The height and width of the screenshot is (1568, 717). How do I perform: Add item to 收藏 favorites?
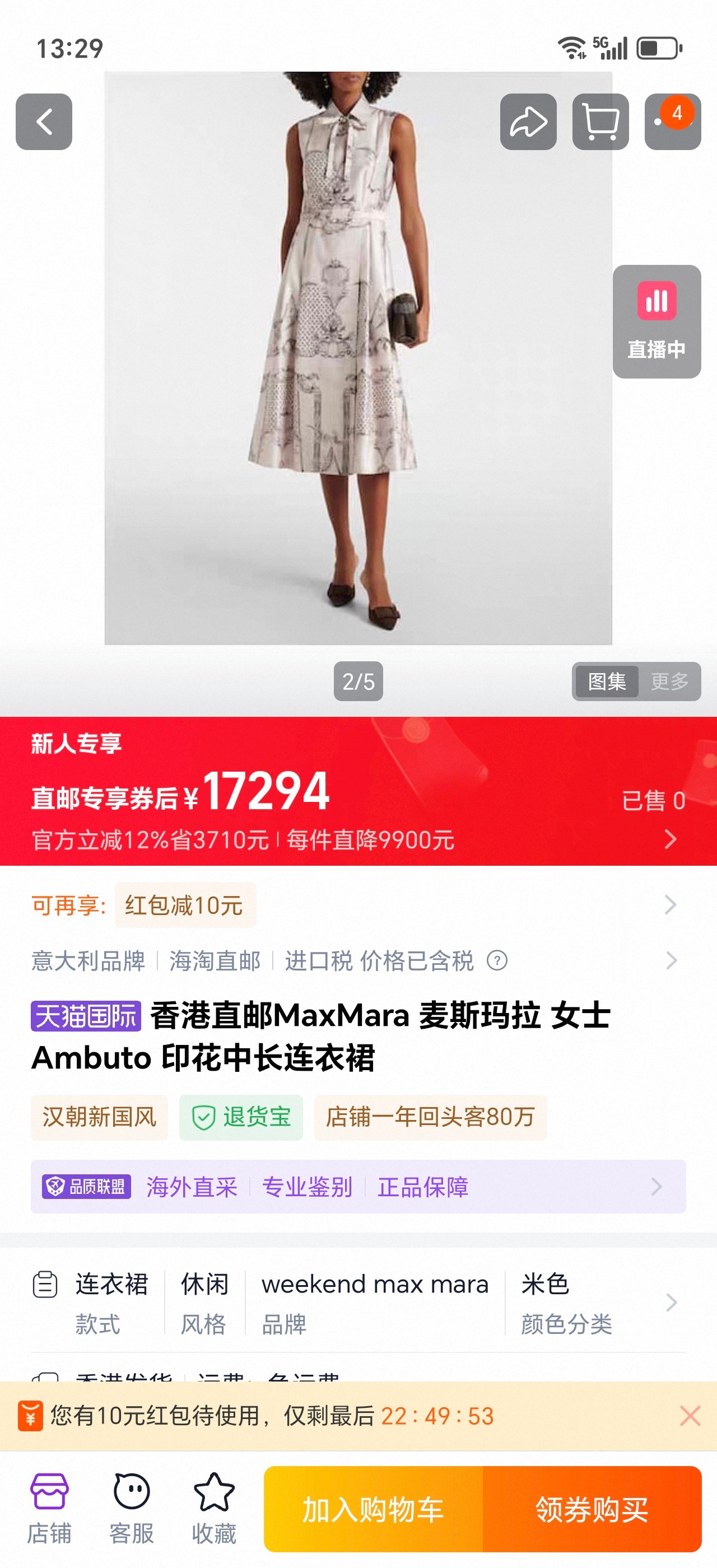click(x=213, y=1508)
